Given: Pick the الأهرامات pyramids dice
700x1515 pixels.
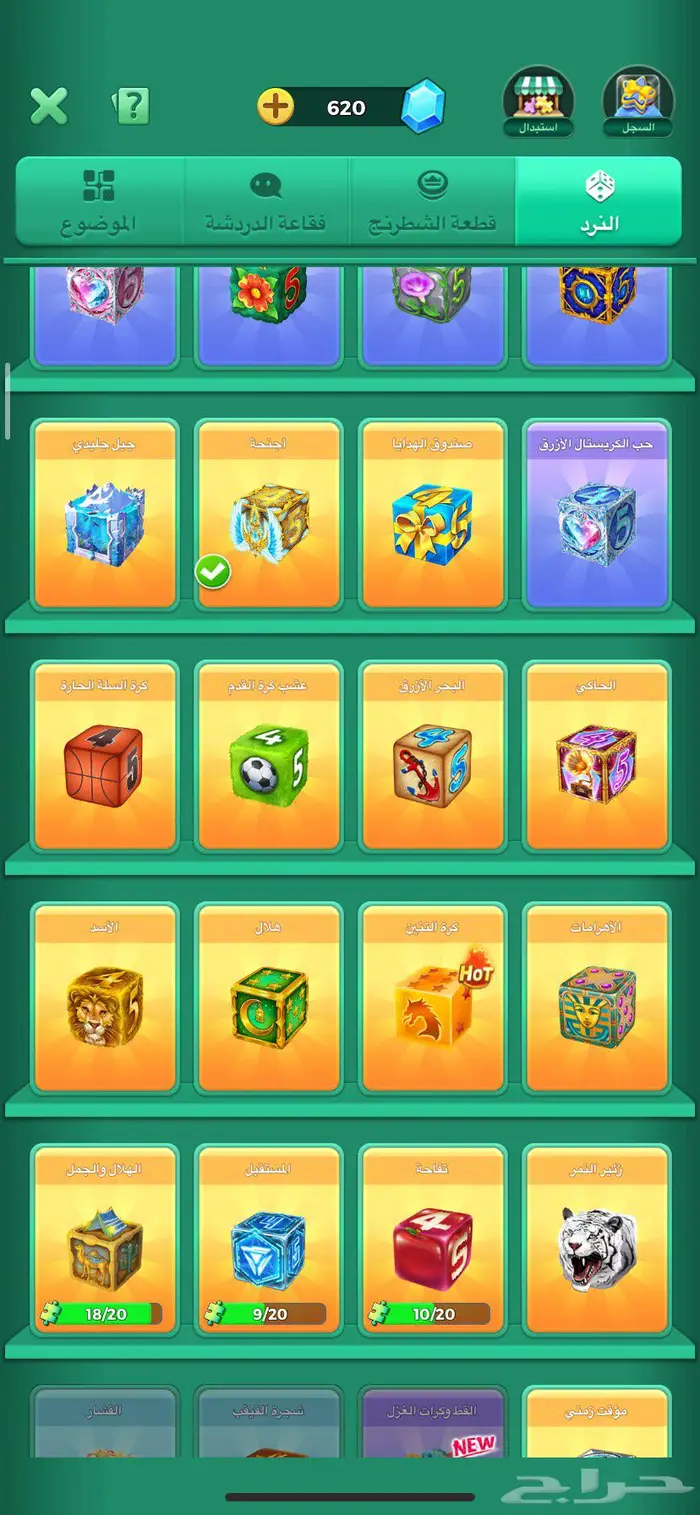Looking at the screenshot, I should tap(596, 999).
